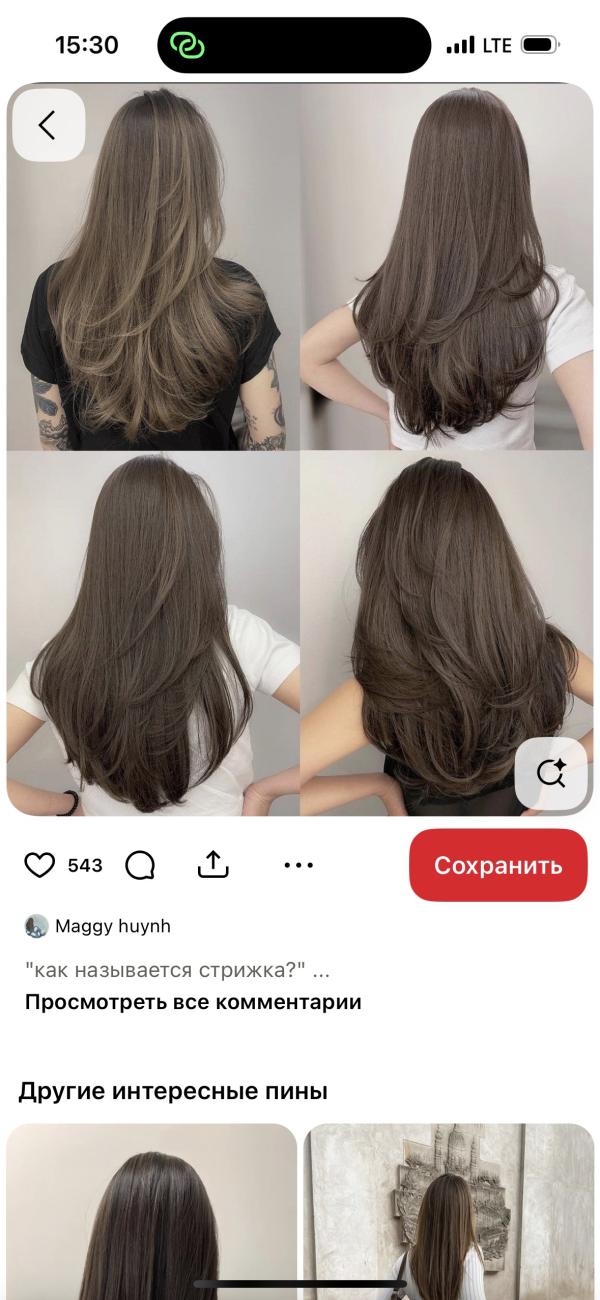The height and width of the screenshot is (1300, 600).
Task: Open the three-dot more options menu
Action: (x=298, y=865)
